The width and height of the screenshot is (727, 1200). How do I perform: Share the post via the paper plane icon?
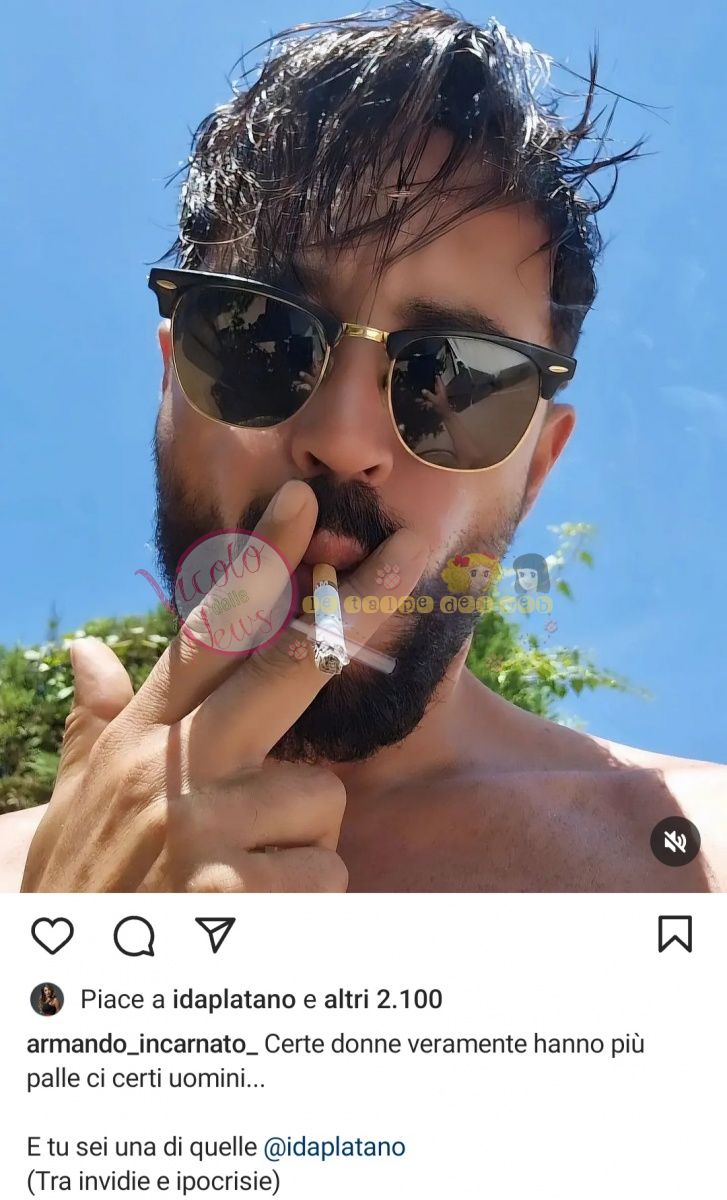pos(215,934)
